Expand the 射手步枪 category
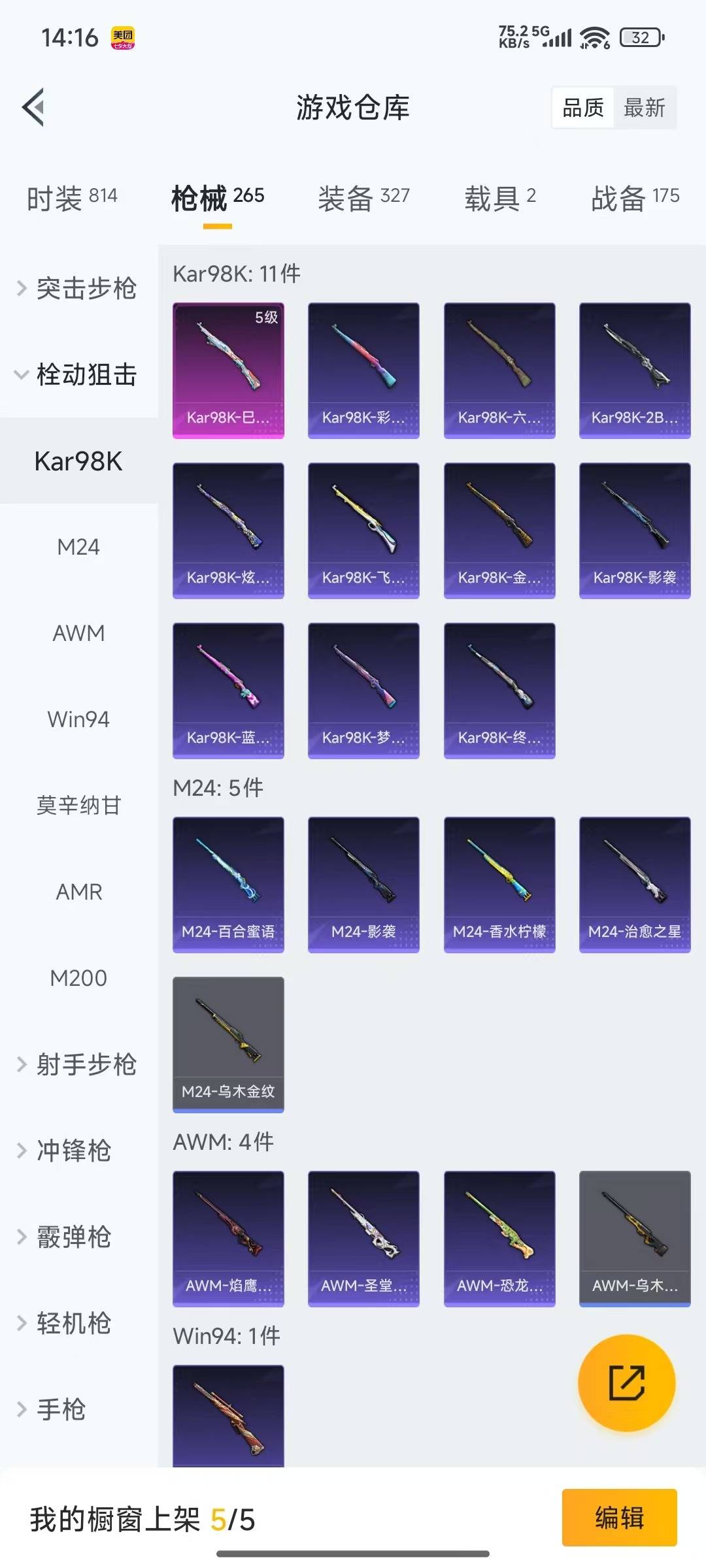 click(78, 1064)
